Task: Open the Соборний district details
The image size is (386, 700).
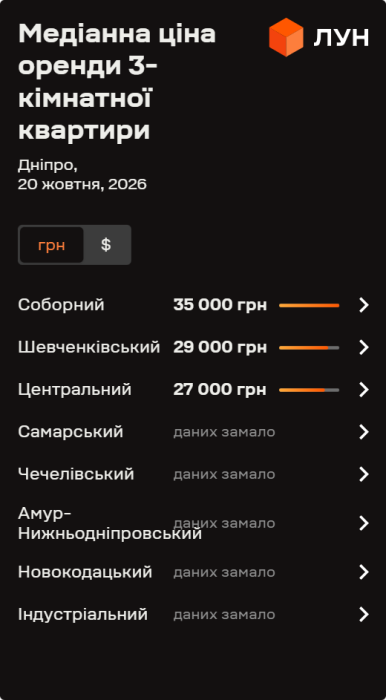Action: click(x=193, y=305)
